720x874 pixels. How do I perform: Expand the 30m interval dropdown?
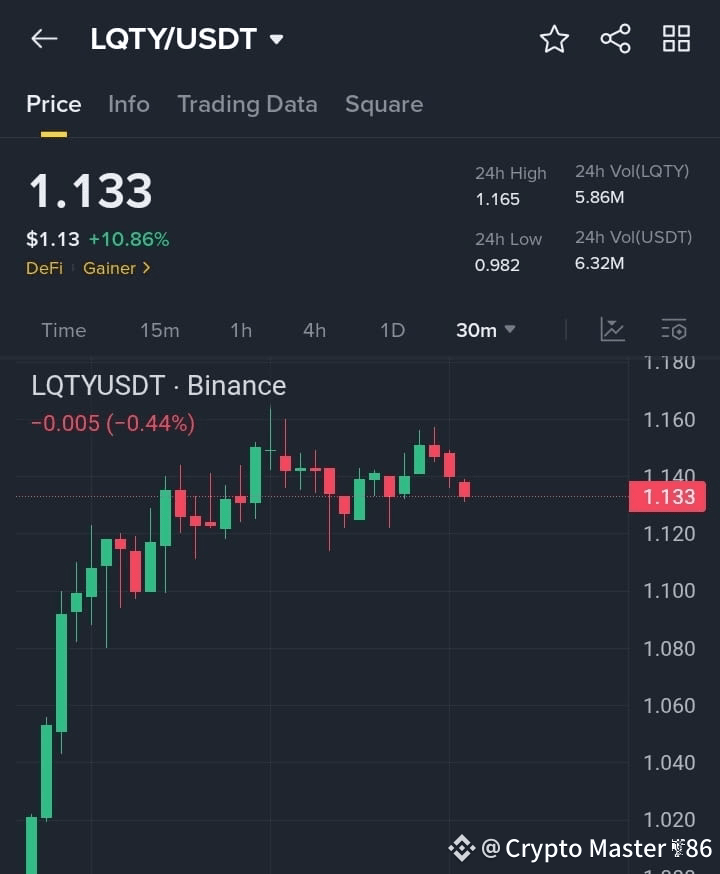pyautogui.click(x=485, y=330)
